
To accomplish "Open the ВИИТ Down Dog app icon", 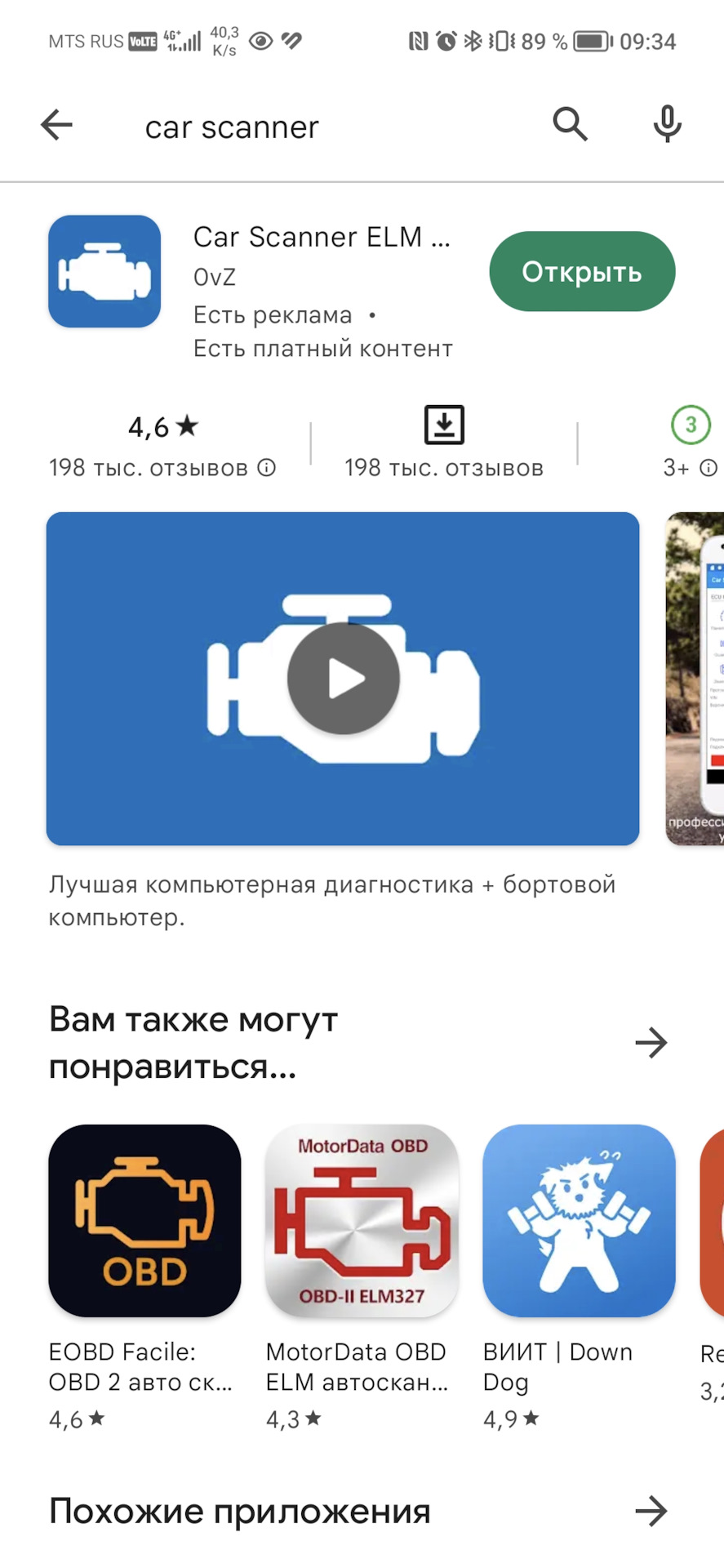I will coord(578,1220).
